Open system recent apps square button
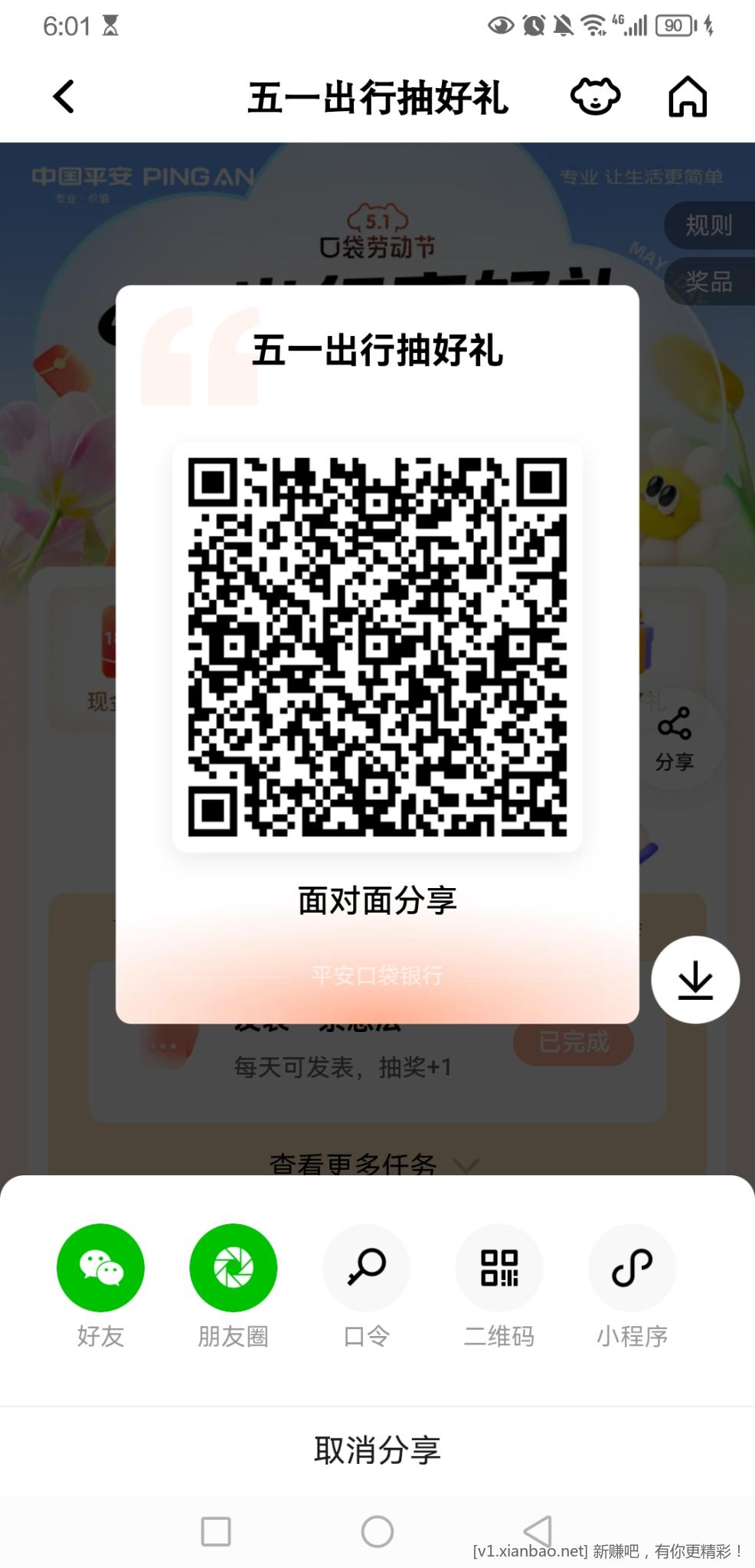 point(216,1531)
